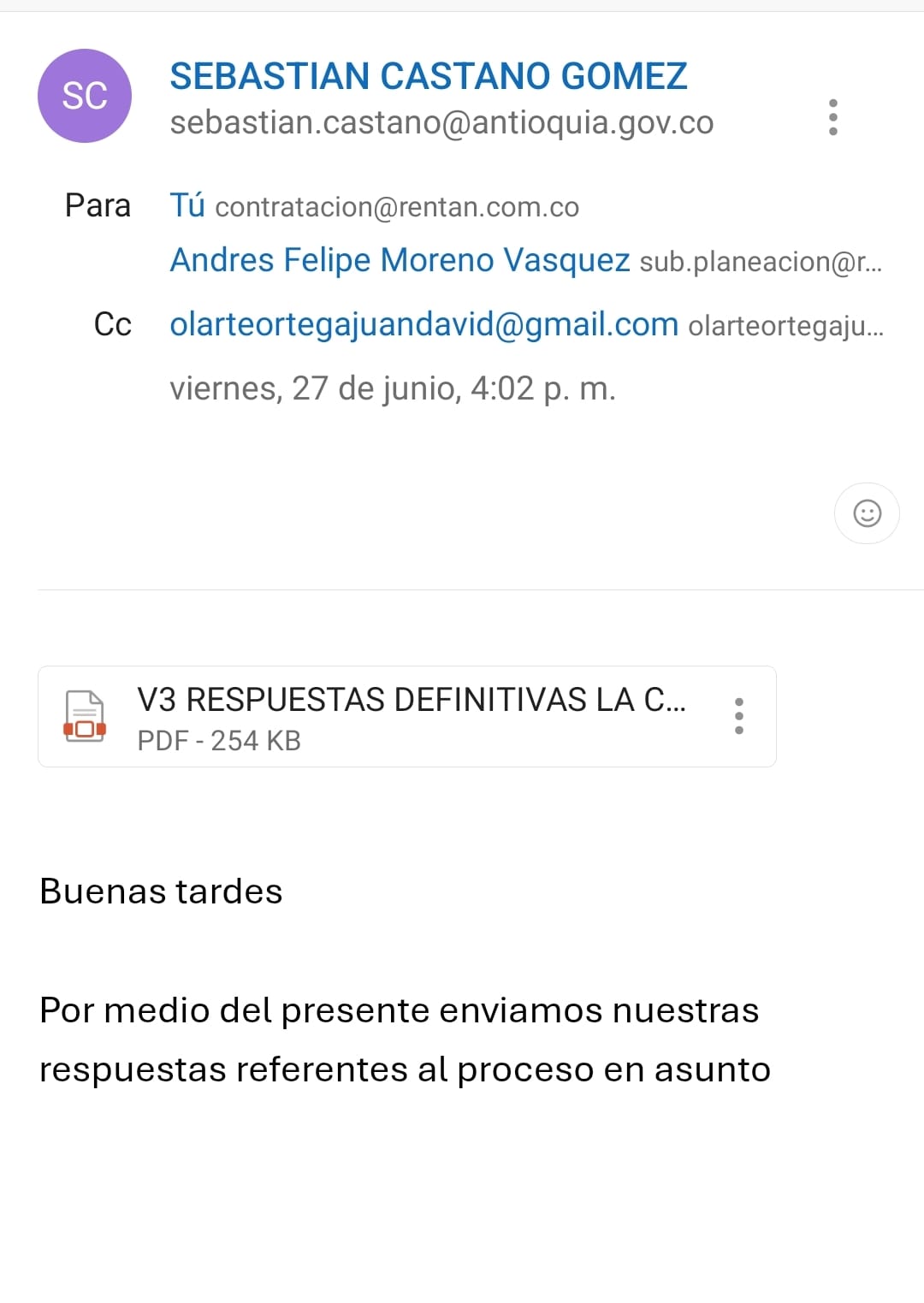Open the email's overflow options menu
The height and width of the screenshot is (1303, 924).
tap(832, 117)
